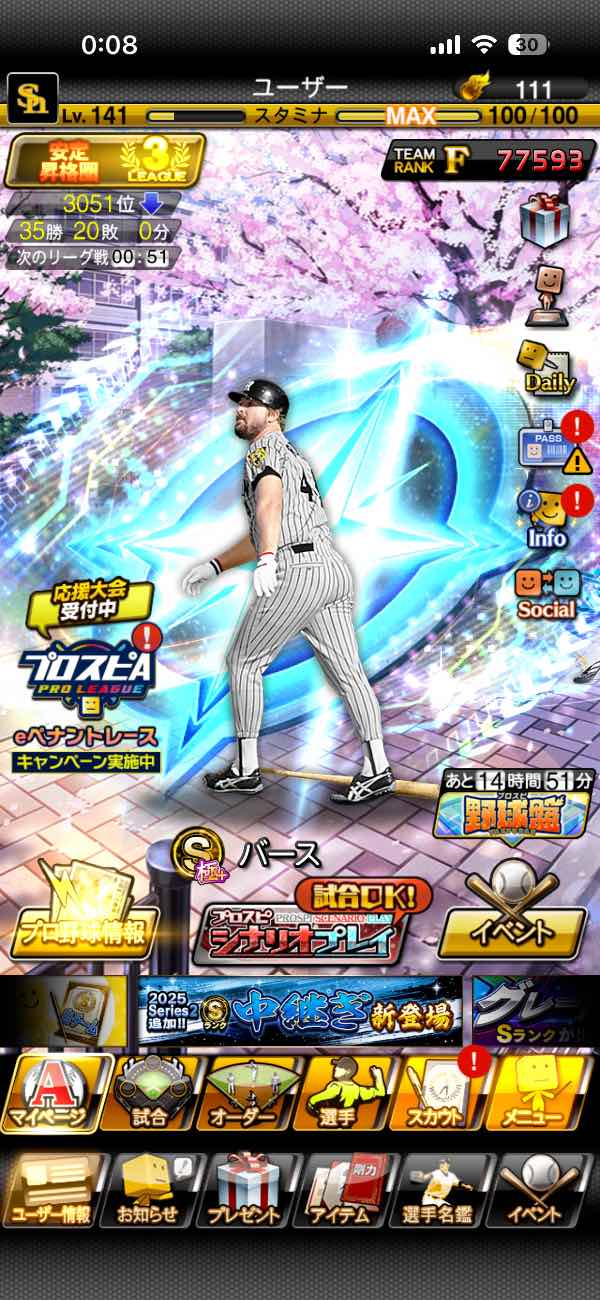Open the trophy figure icon
Image resolution: width=600 pixels, height=1300 pixels.
click(547, 293)
